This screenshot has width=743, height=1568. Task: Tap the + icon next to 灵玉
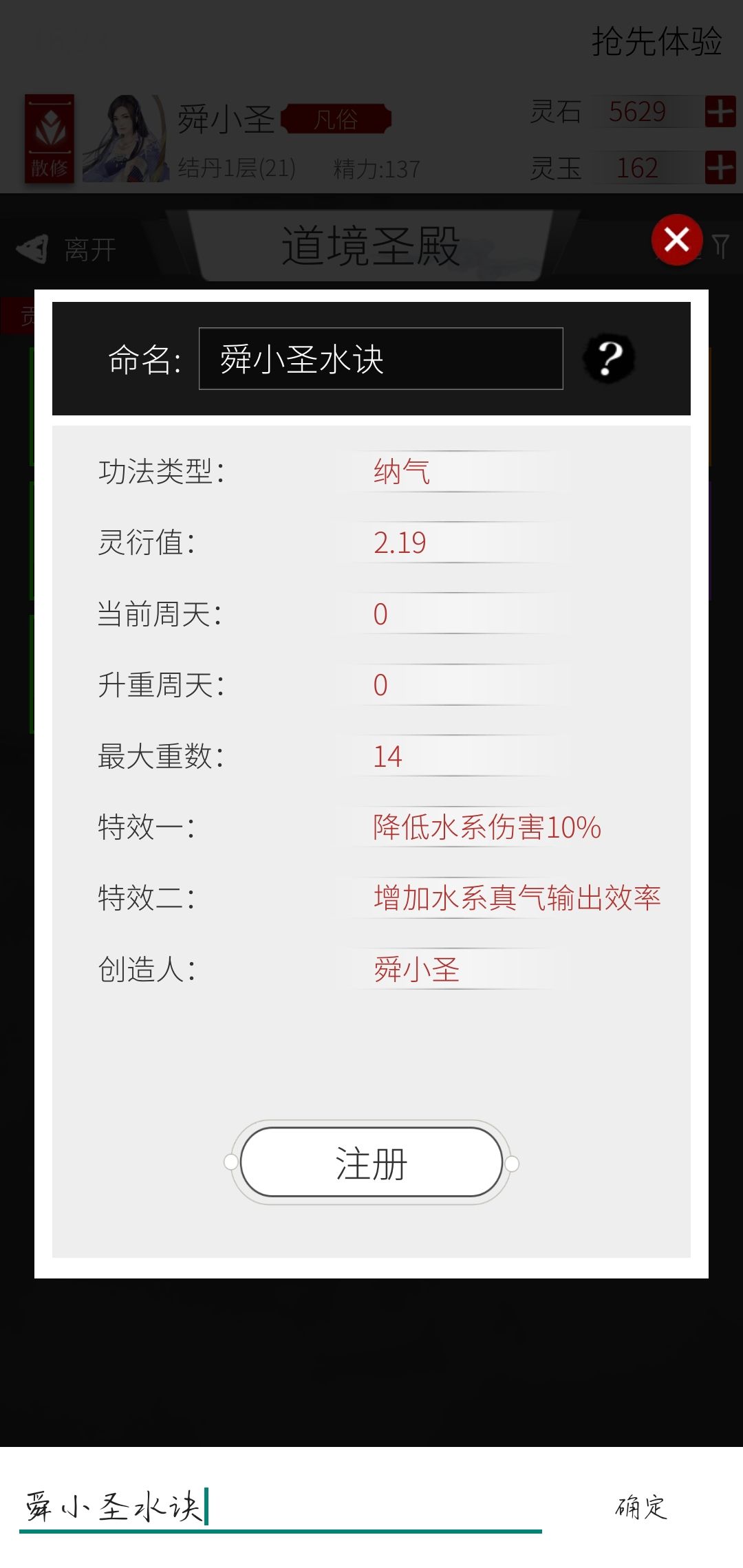[720, 167]
